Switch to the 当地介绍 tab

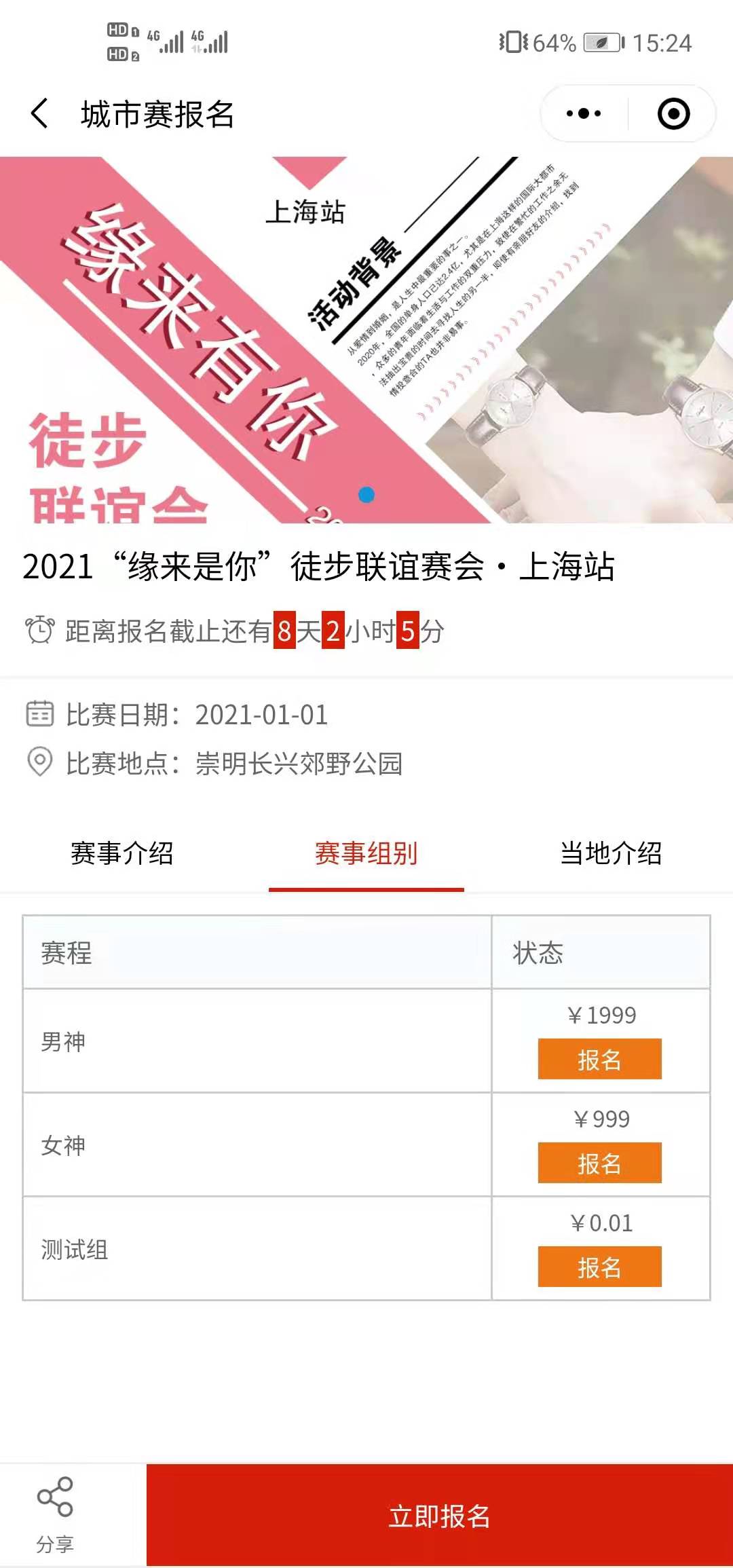(611, 853)
